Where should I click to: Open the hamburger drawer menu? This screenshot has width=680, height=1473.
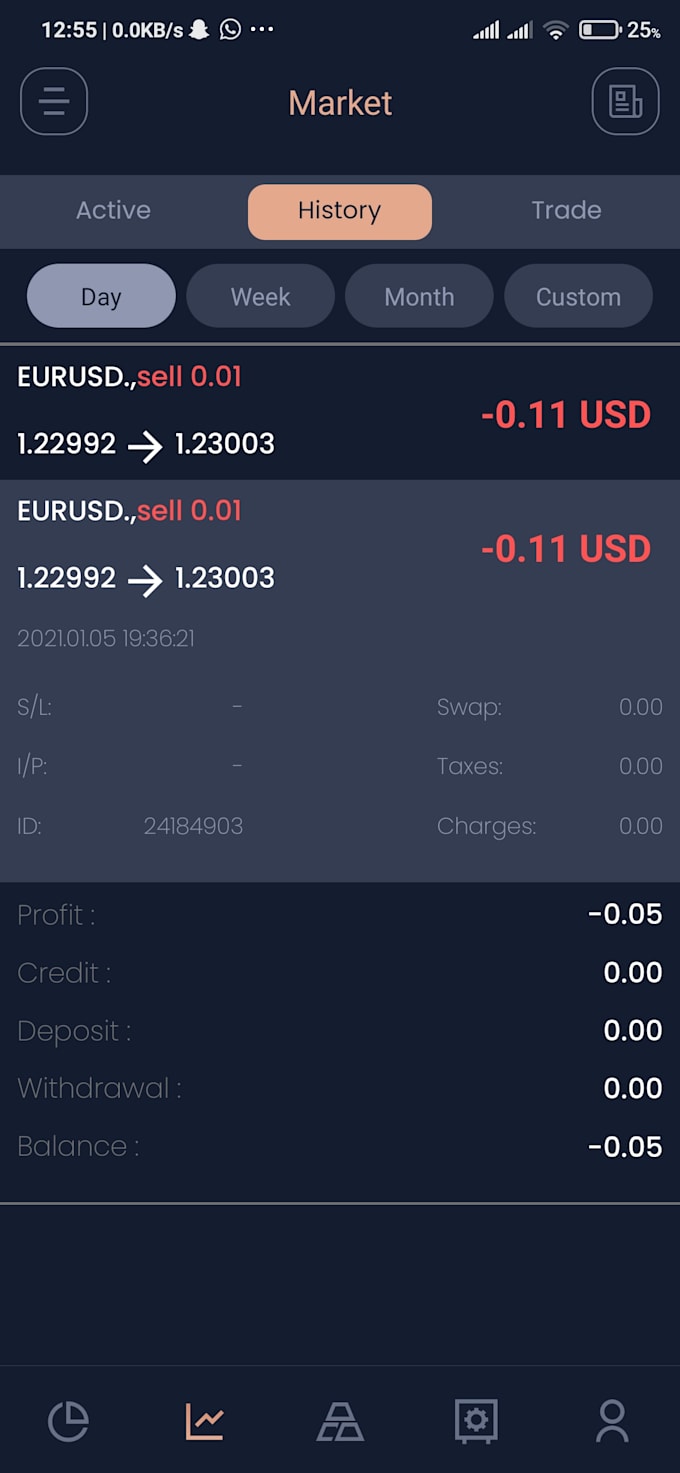pos(54,102)
